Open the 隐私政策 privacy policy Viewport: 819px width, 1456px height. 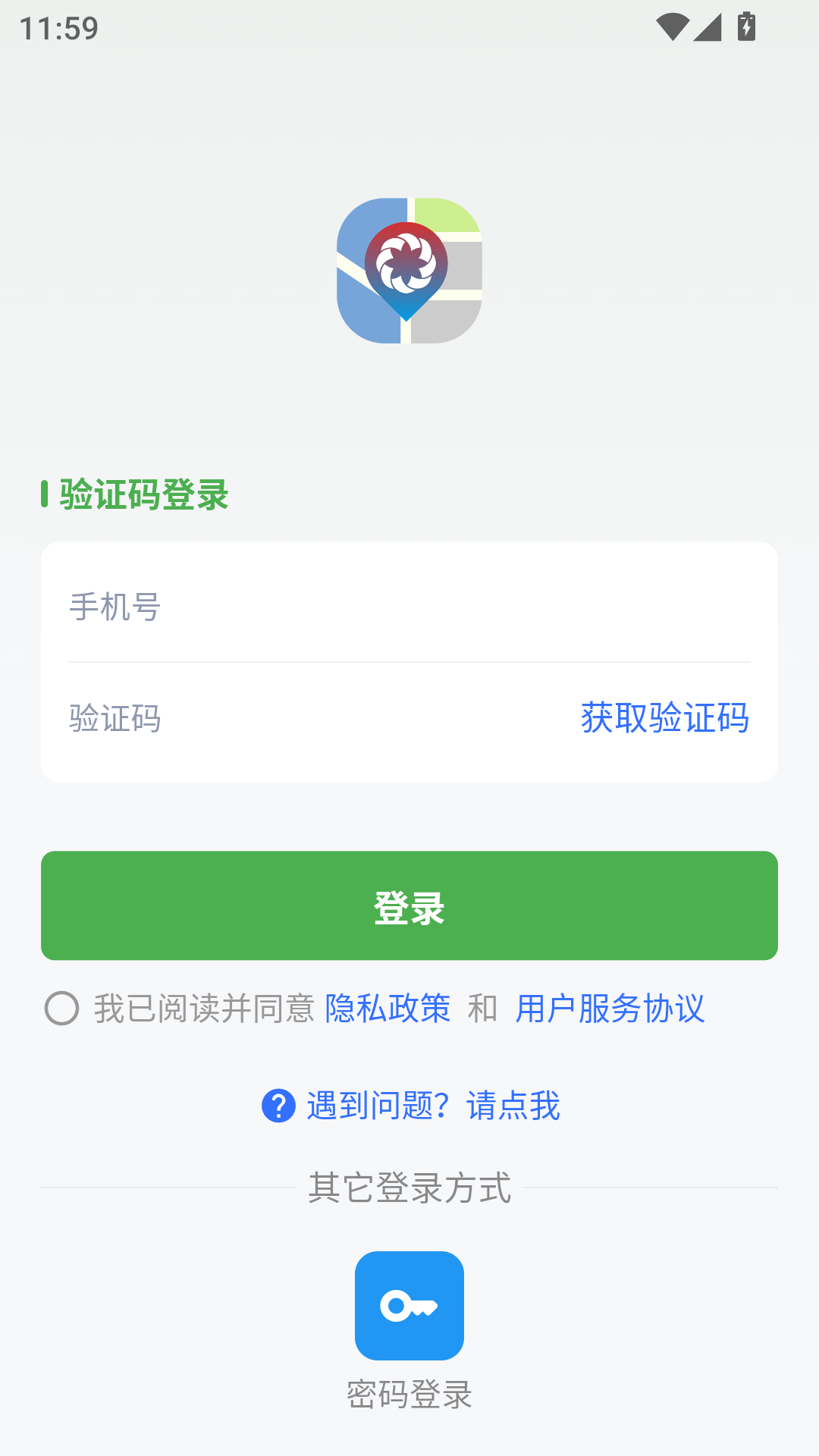click(388, 1009)
